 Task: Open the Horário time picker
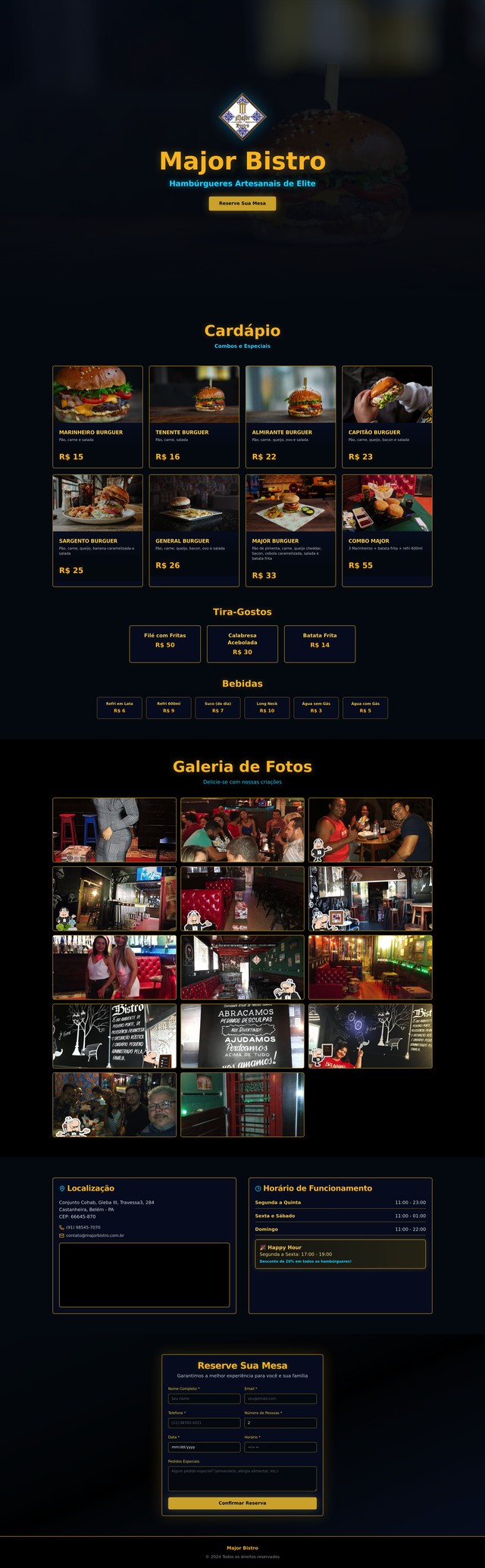point(280,1447)
